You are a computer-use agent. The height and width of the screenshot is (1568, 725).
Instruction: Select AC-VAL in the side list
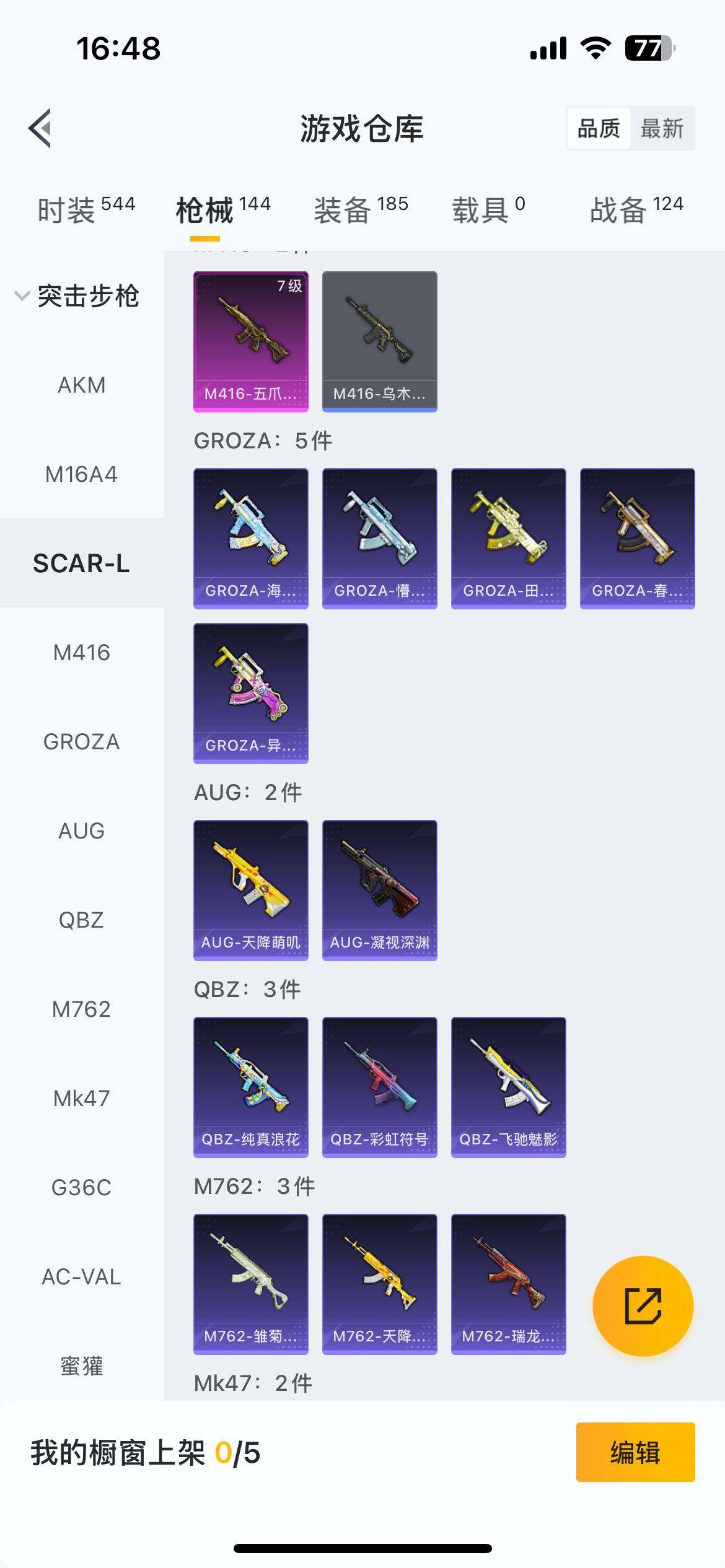(81, 1277)
